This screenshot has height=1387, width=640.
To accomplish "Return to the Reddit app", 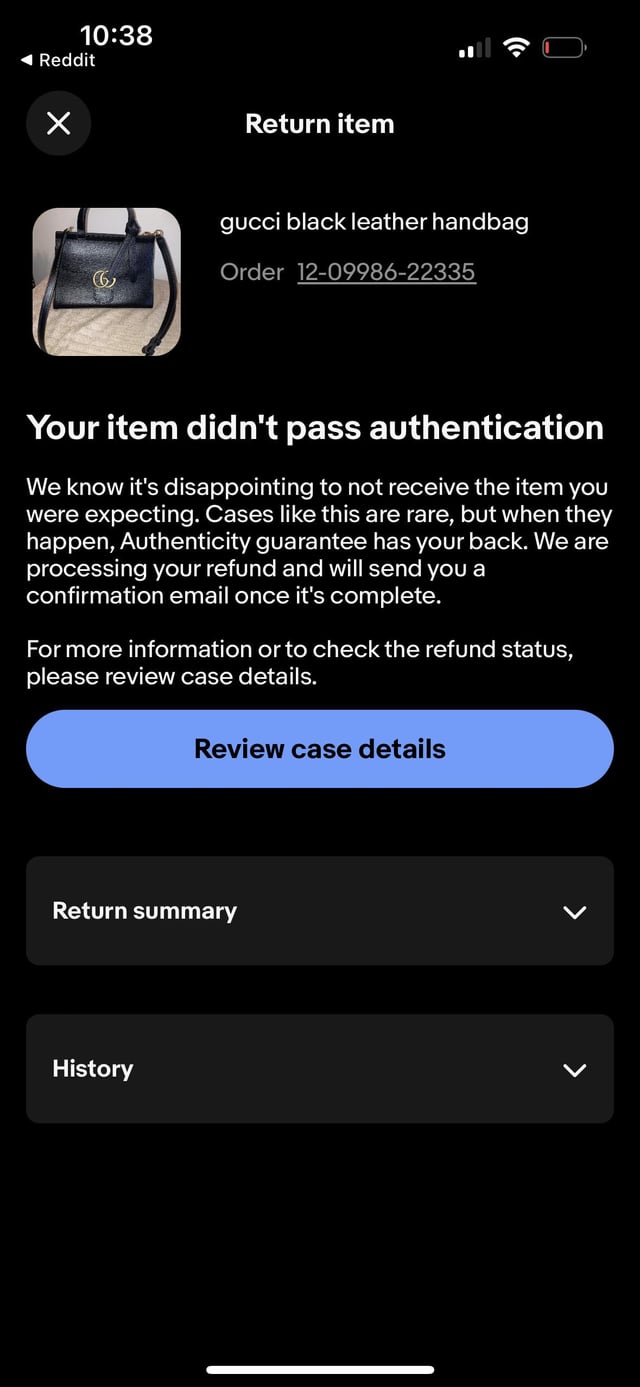I will [58, 60].
